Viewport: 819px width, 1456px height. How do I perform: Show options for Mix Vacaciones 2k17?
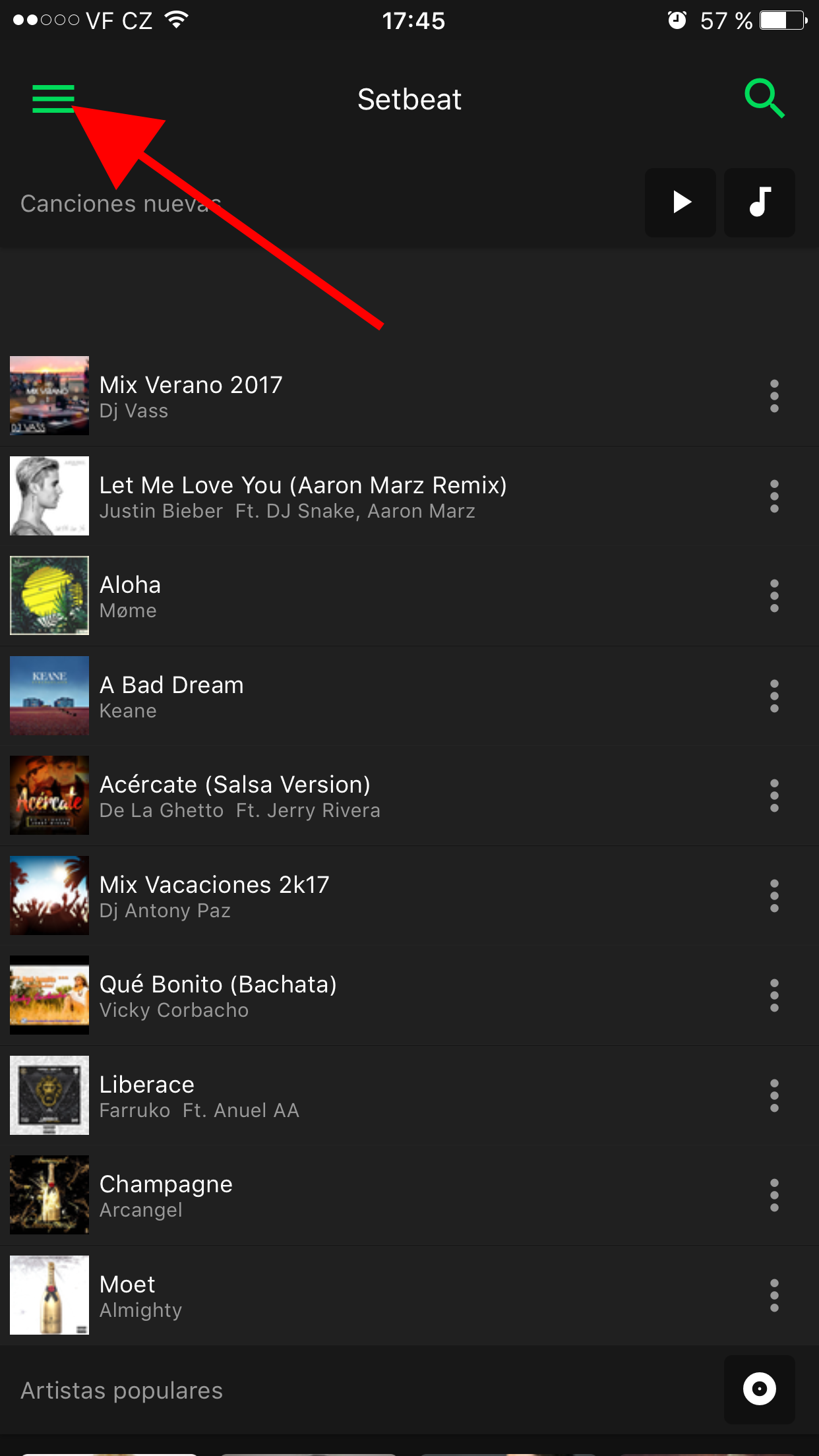click(x=774, y=896)
